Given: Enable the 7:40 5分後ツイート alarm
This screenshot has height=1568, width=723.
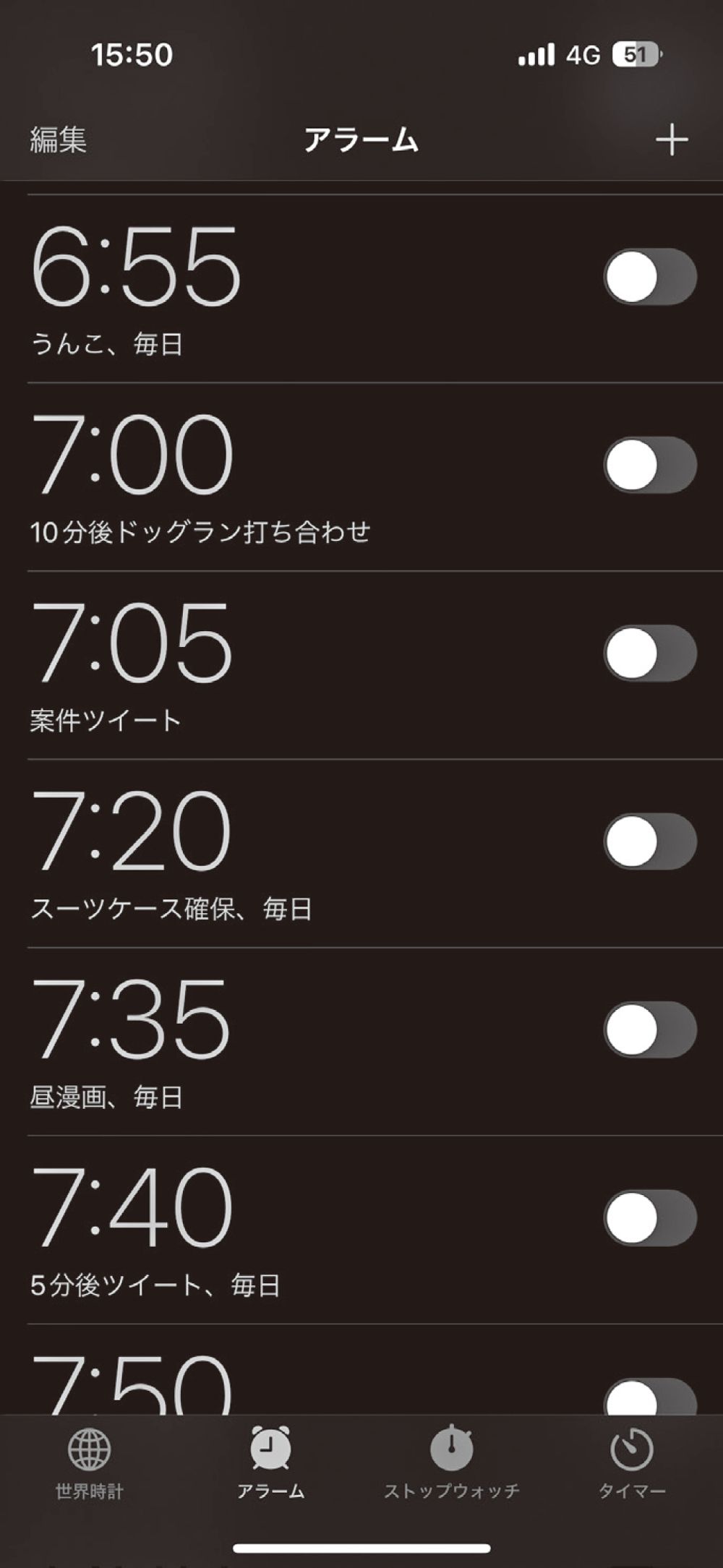Looking at the screenshot, I should pyautogui.click(x=649, y=1218).
